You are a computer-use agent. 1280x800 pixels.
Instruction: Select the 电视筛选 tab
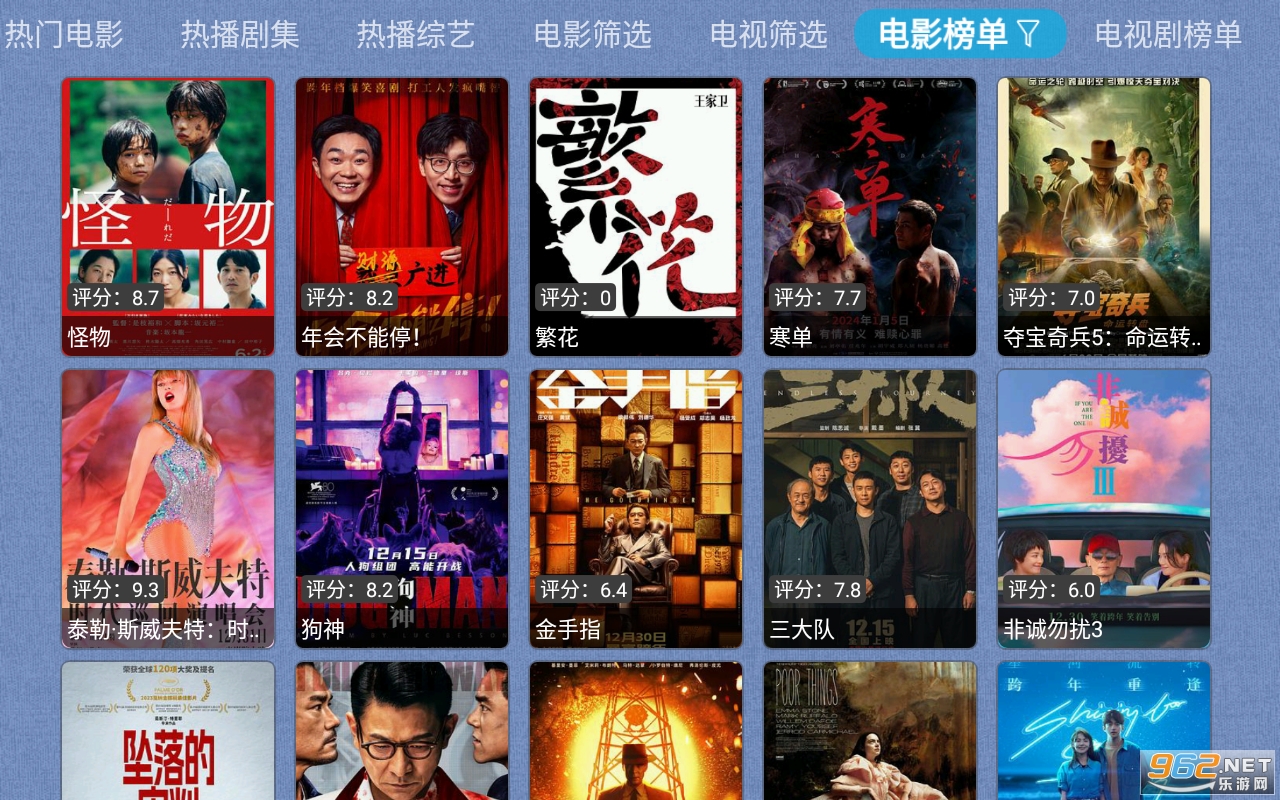(x=768, y=34)
